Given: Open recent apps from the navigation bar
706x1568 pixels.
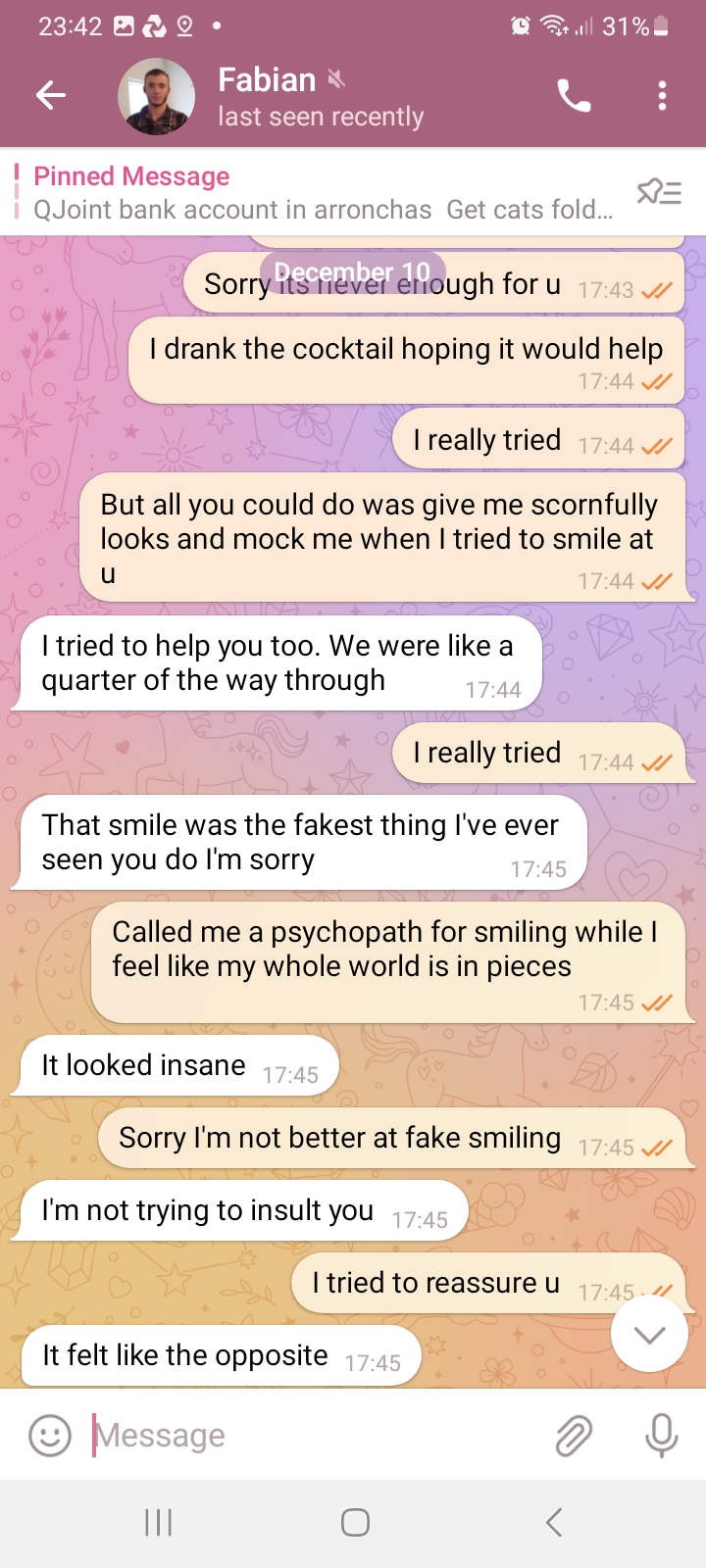Looking at the screenshot, I should pyautogui.click(x=158, y=1522).
